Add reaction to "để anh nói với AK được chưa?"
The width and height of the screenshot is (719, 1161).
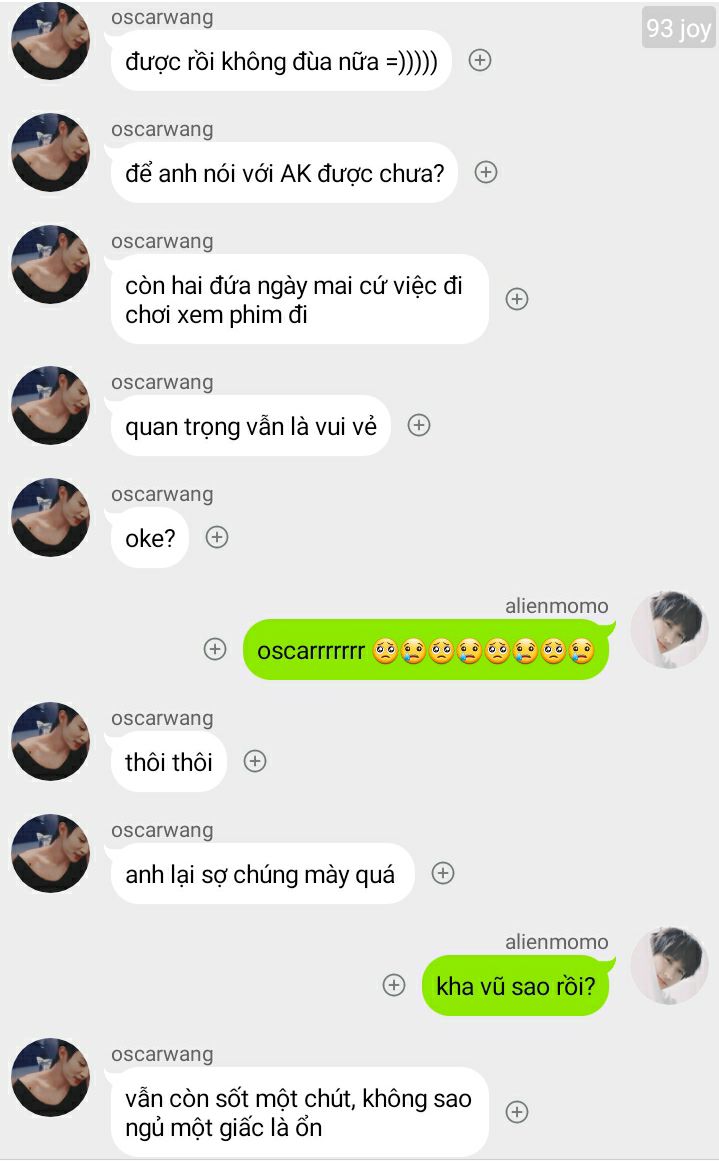[486, 172]
